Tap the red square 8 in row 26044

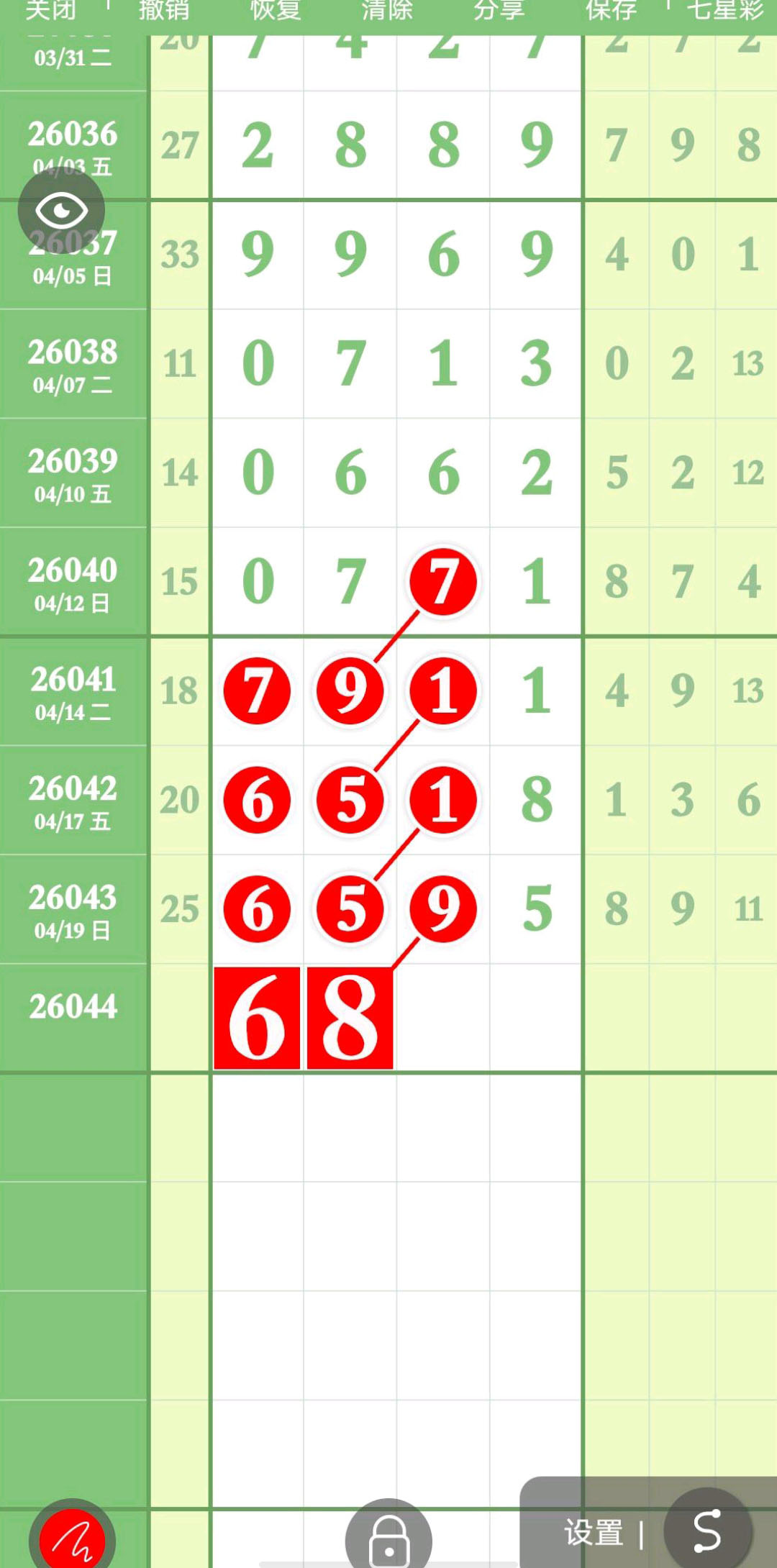pos(350,1018)
